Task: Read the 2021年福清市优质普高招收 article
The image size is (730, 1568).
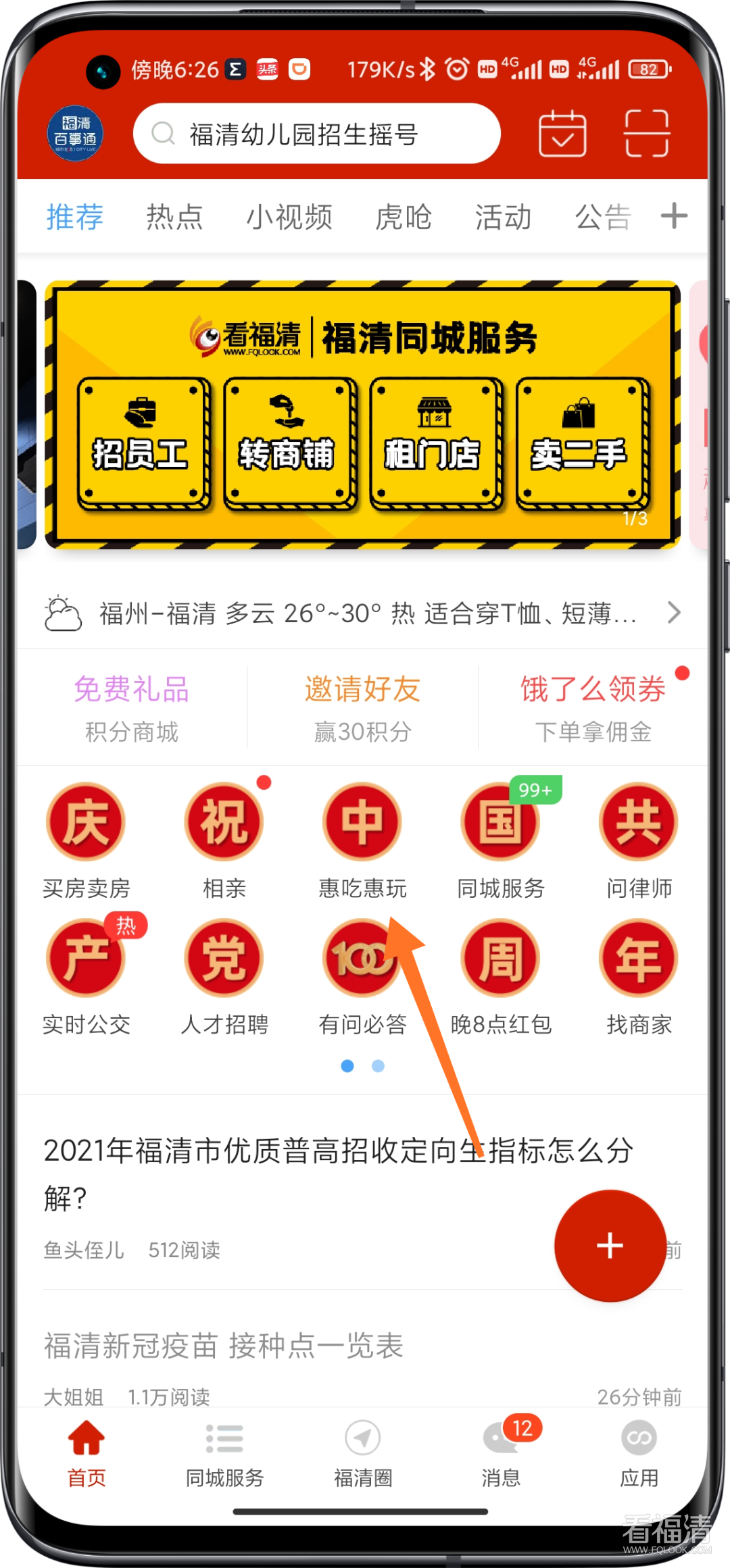Action: [338, 1172]
